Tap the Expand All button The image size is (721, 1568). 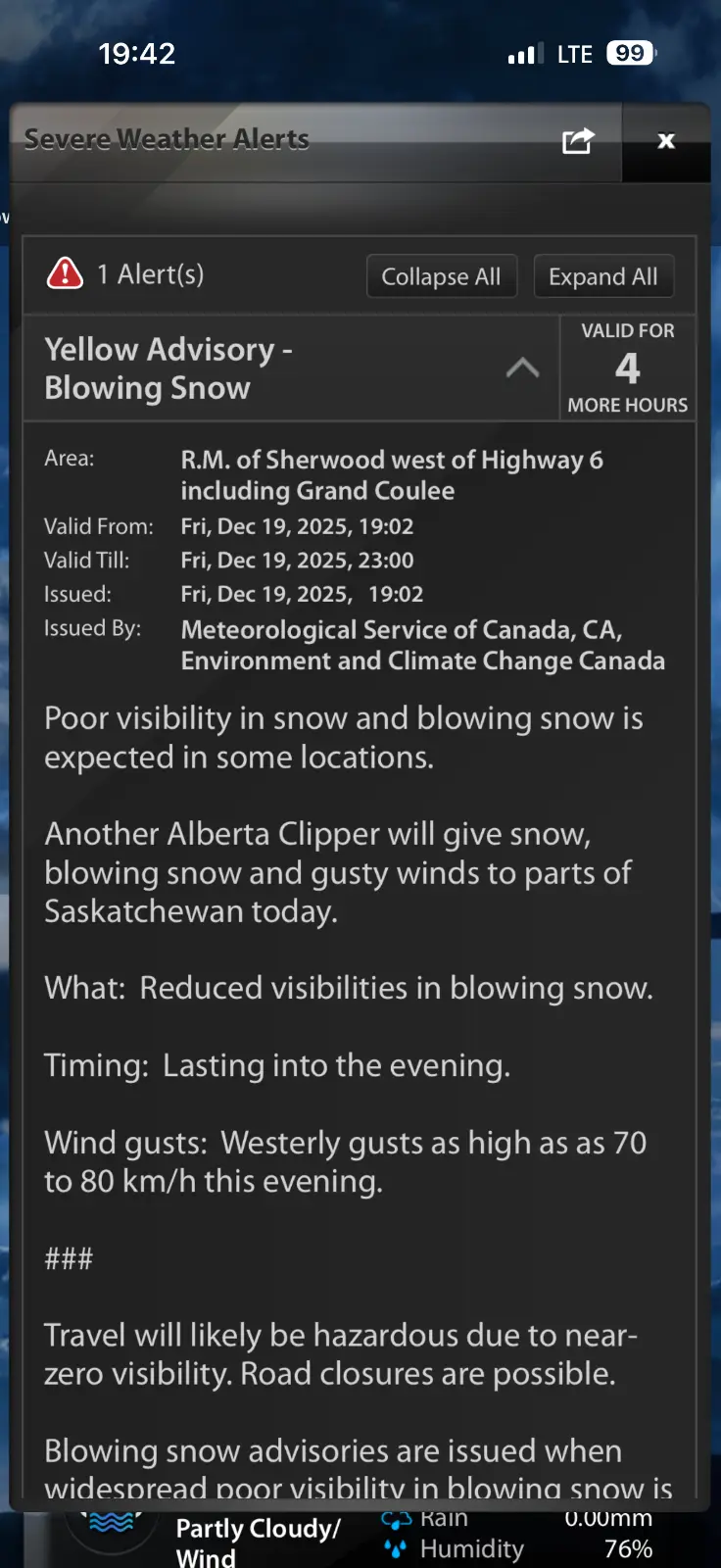(x=602, y=277)
